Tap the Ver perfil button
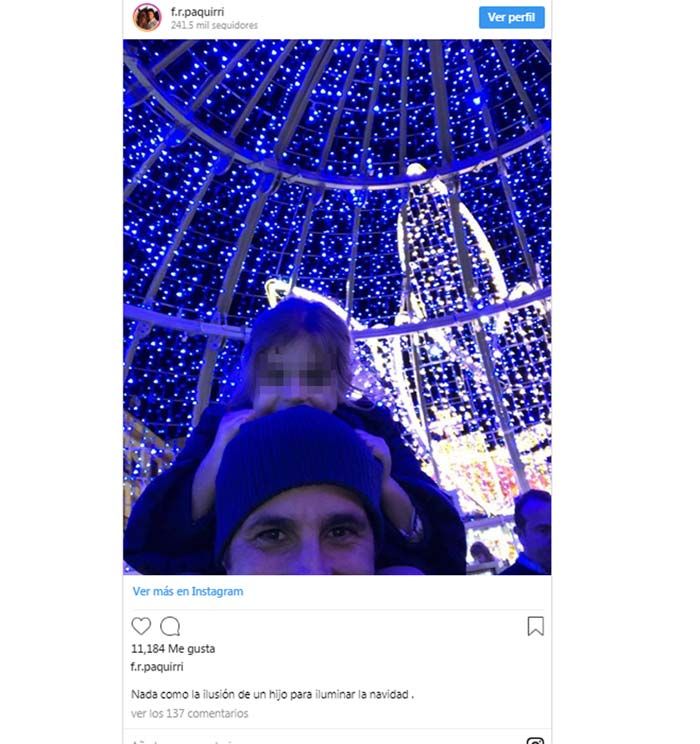The width and height of the screenshot is (700, 744). (512, 17)
